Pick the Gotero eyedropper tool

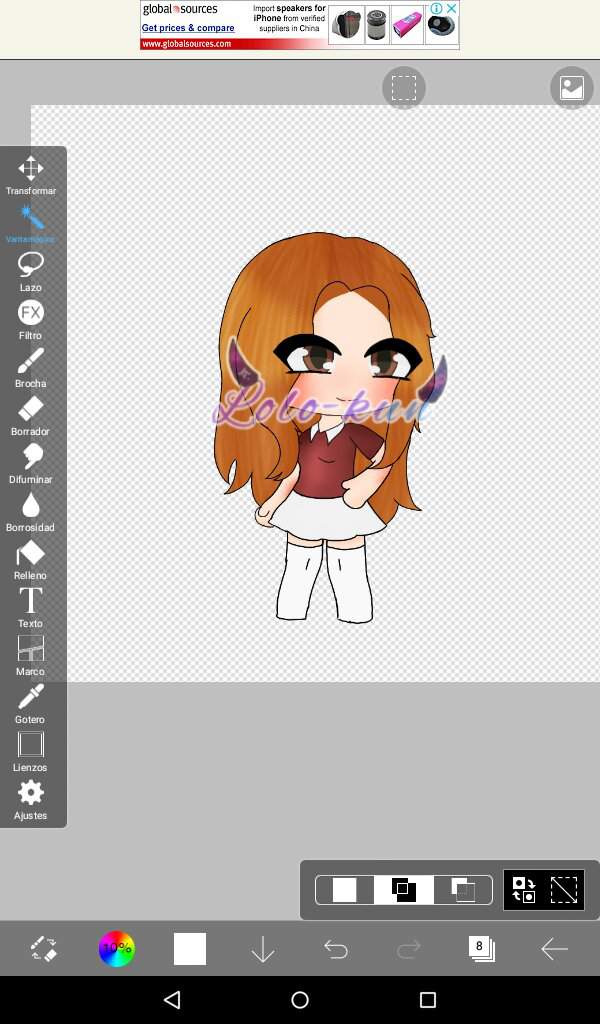tap(31, 702)
